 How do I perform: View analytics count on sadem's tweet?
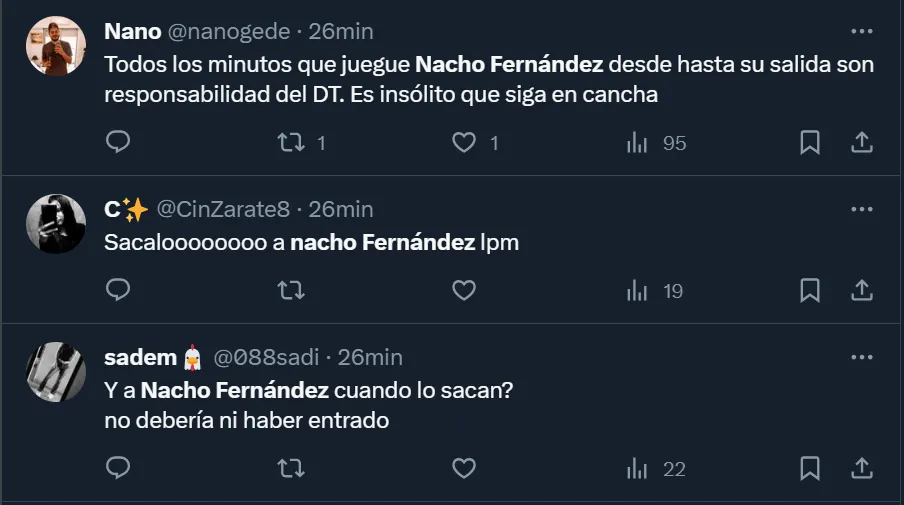tap(656, 468)
